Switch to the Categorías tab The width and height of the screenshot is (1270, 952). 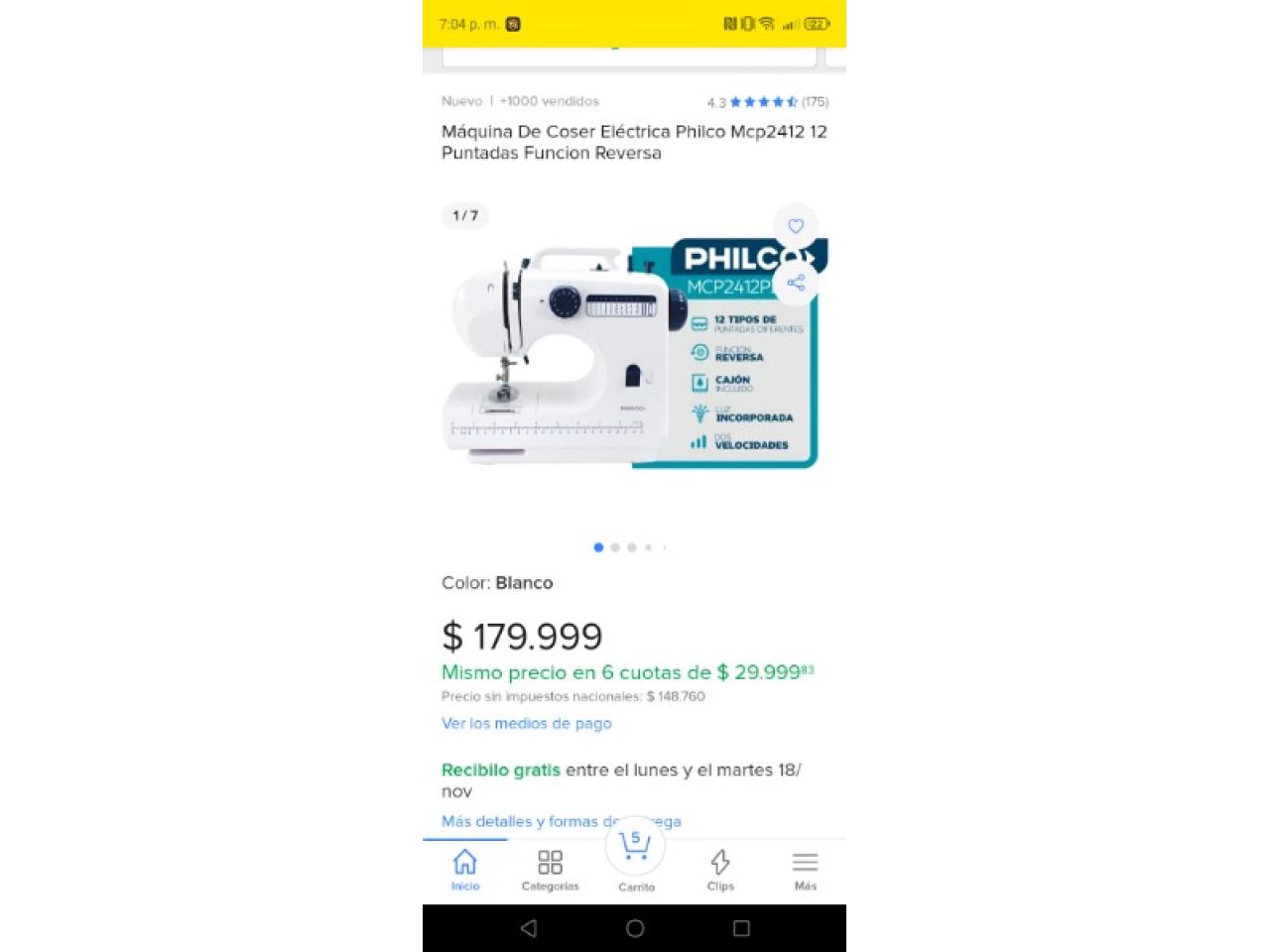(x=550, y=870)
